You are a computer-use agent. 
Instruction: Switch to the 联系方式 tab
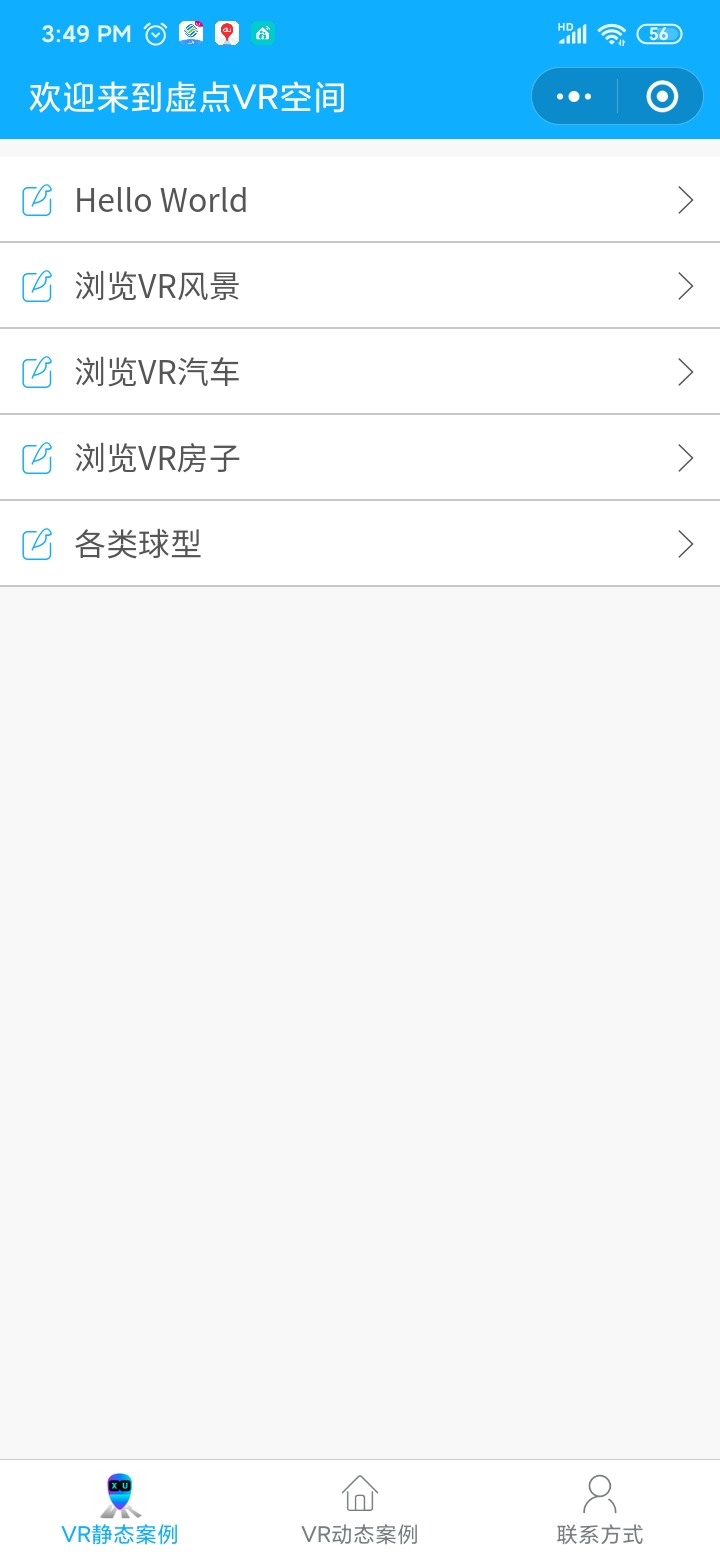(x=600, y=1510)
